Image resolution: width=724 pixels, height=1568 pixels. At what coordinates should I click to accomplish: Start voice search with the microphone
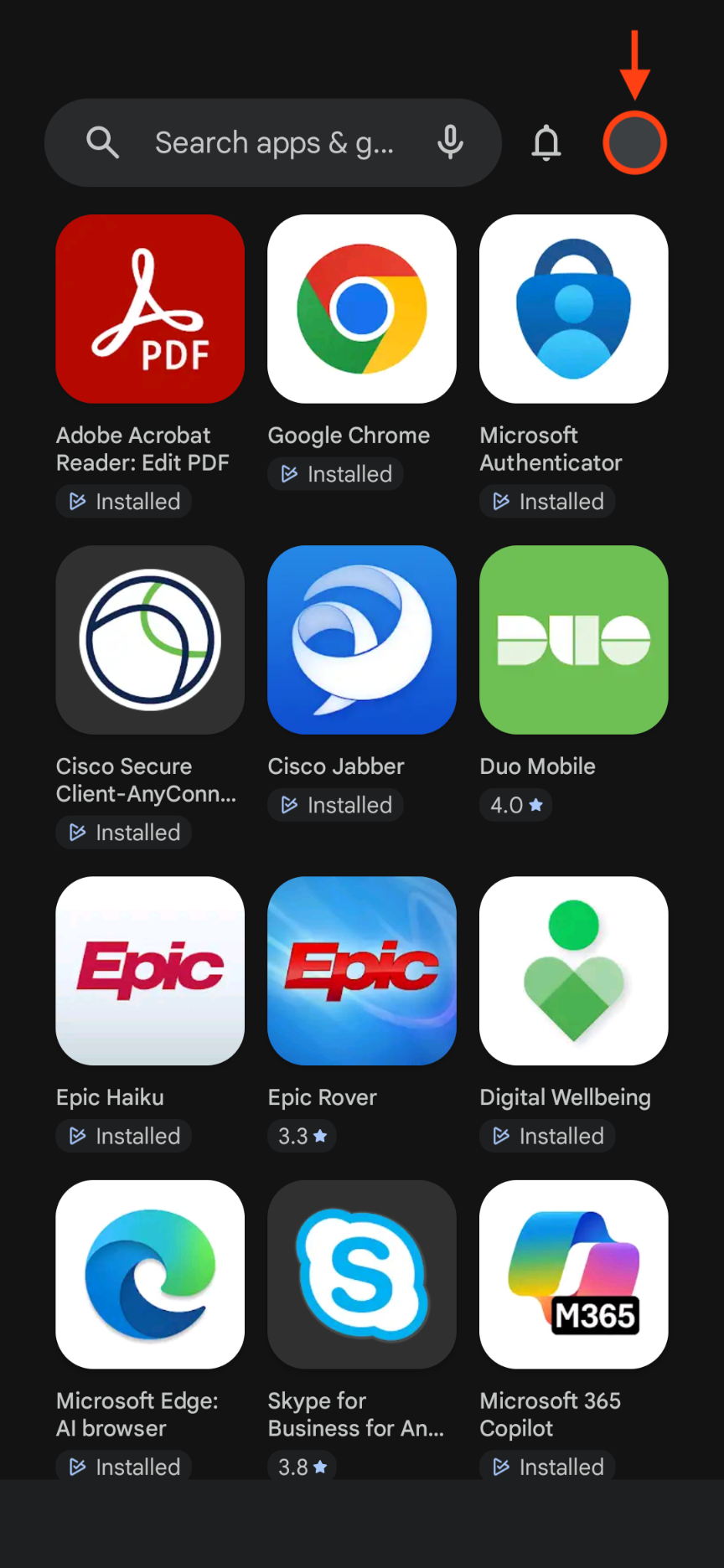(x=450, y=142)
